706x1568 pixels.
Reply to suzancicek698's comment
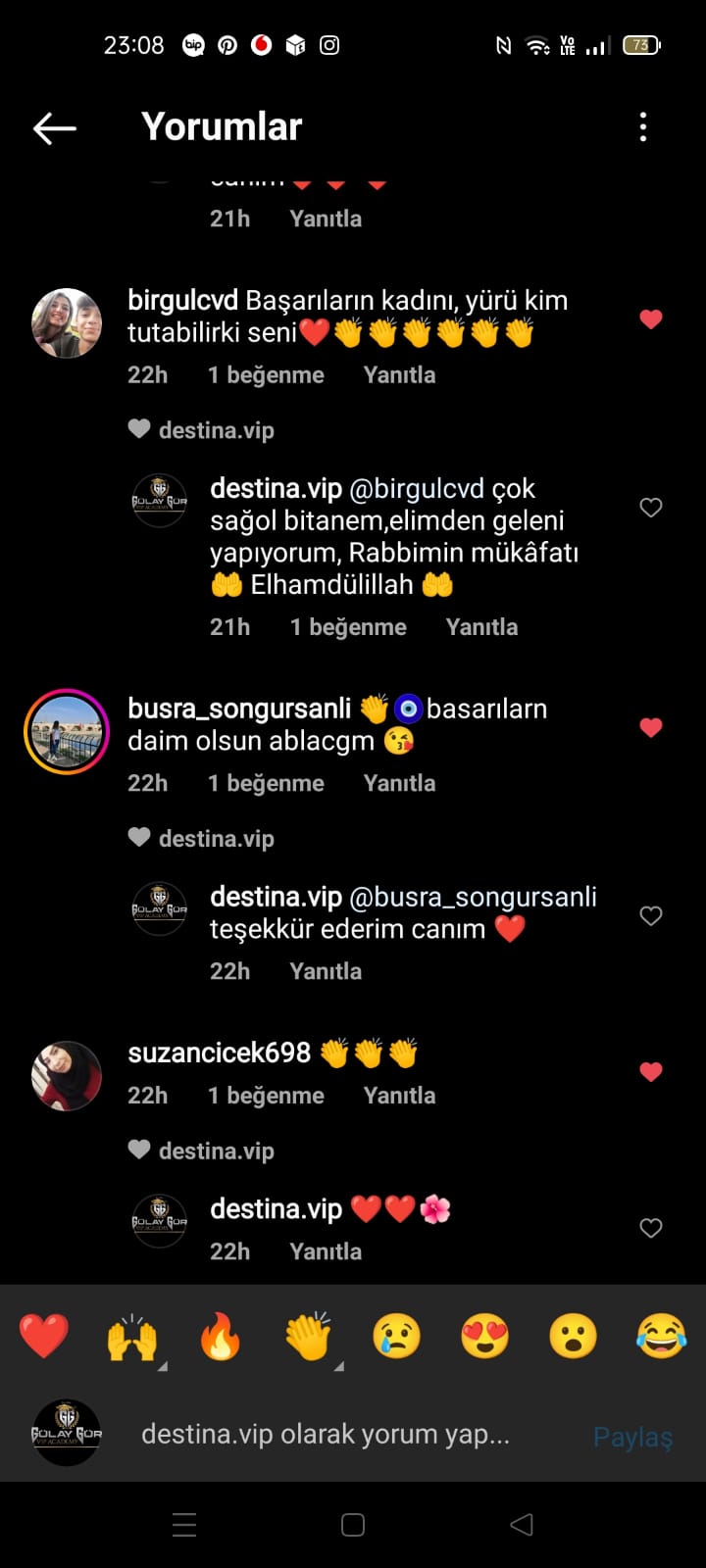[x=399, y=1096]
